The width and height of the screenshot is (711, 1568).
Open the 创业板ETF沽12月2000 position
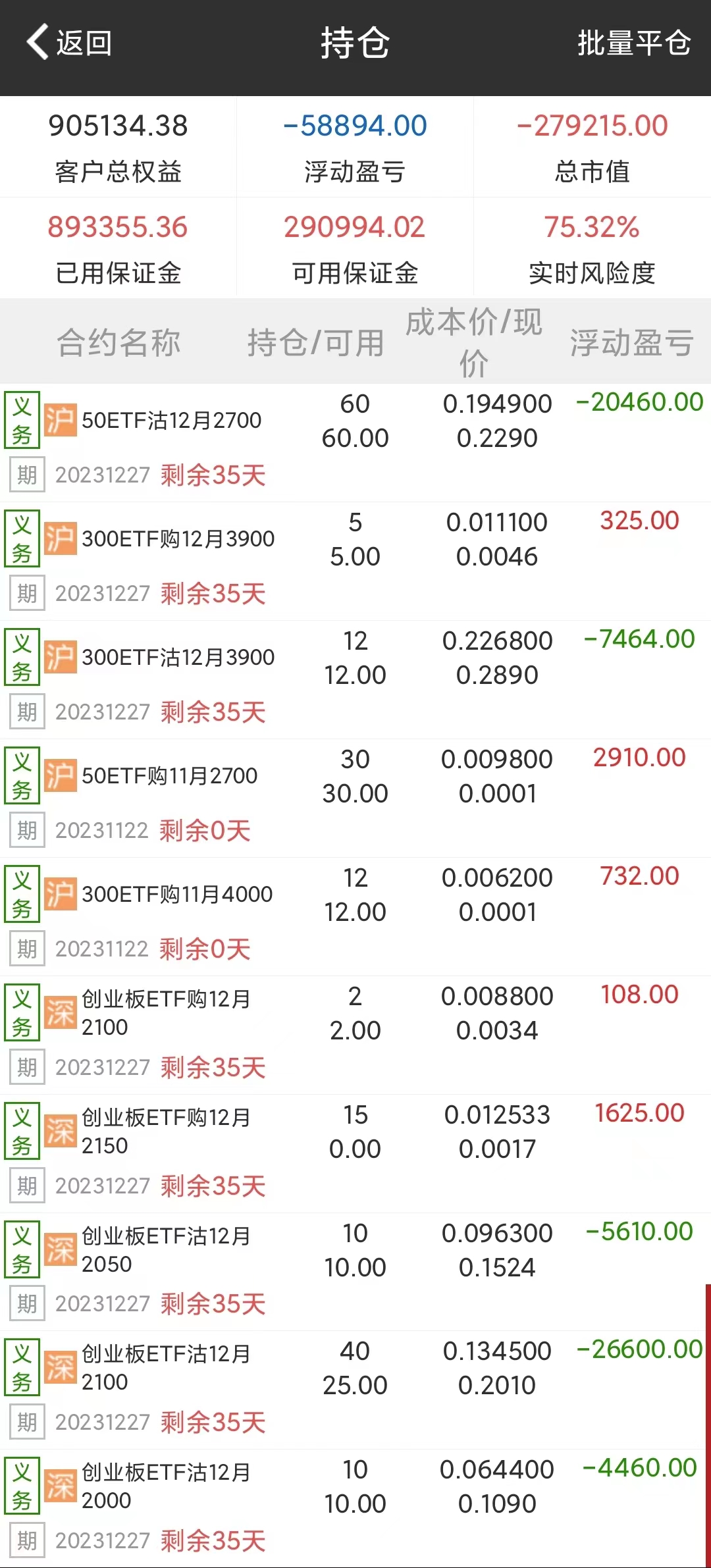pos(166,1486)
